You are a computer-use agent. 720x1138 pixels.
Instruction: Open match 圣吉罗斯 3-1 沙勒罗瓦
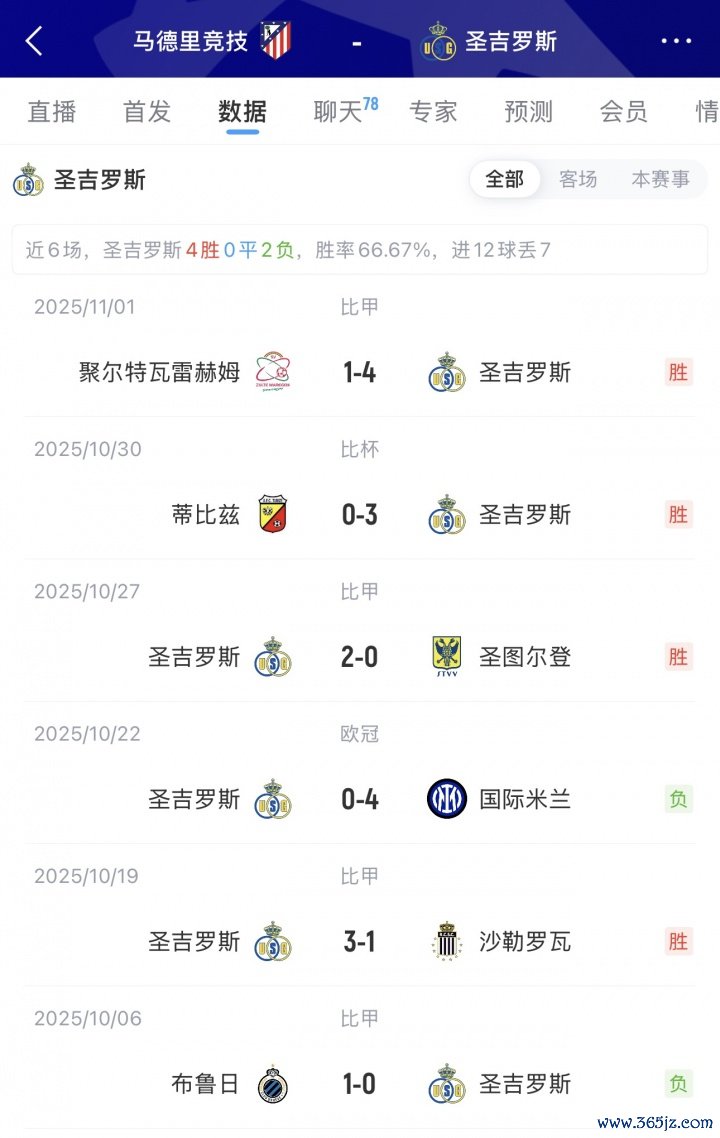(360, 942)
